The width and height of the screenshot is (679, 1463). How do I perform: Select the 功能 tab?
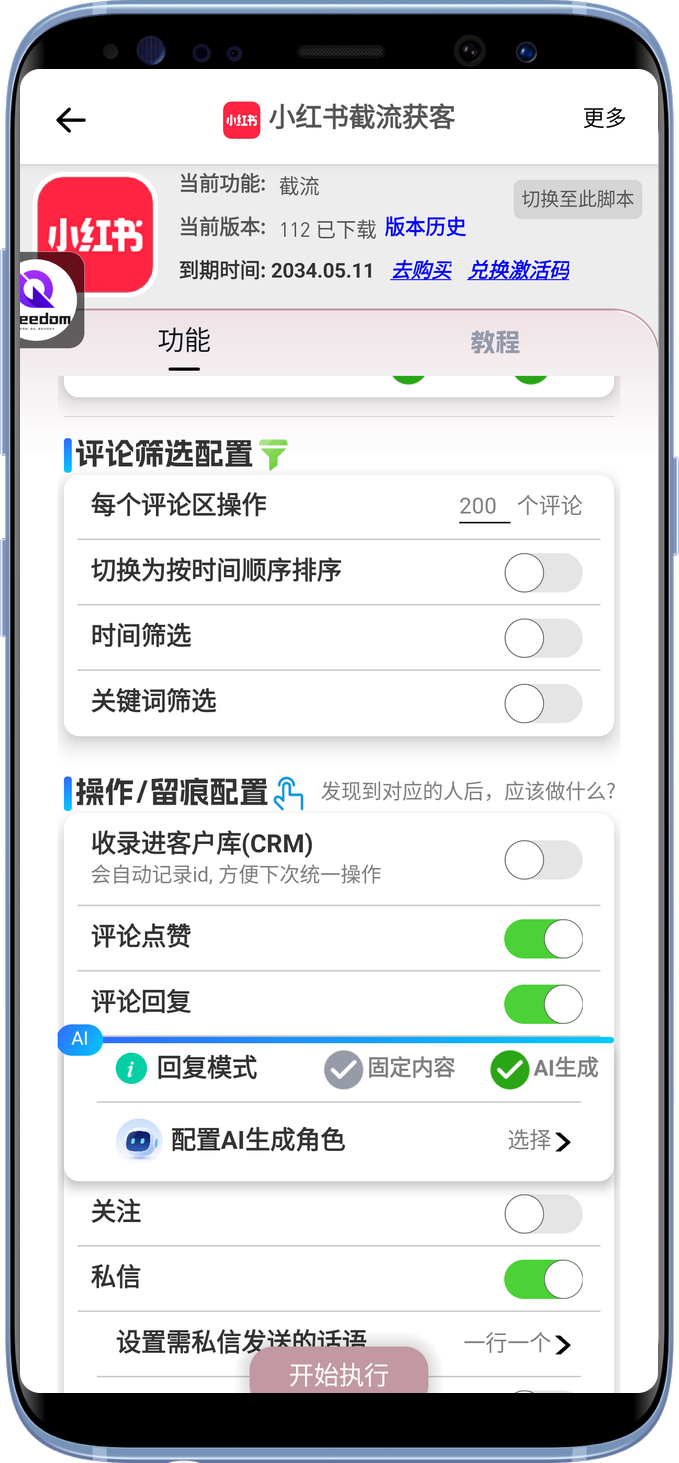pos(184,341)
